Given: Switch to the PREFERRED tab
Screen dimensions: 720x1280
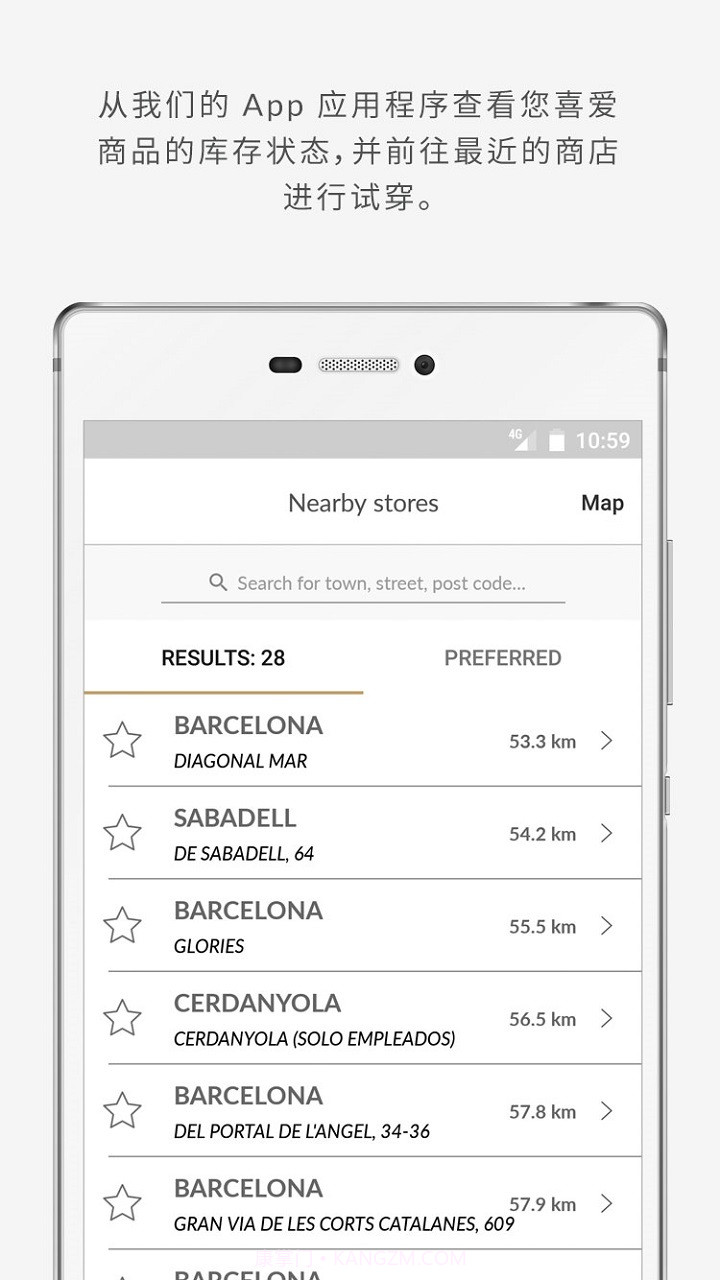Looking at the screenshot, I should [x=503, y=658].
